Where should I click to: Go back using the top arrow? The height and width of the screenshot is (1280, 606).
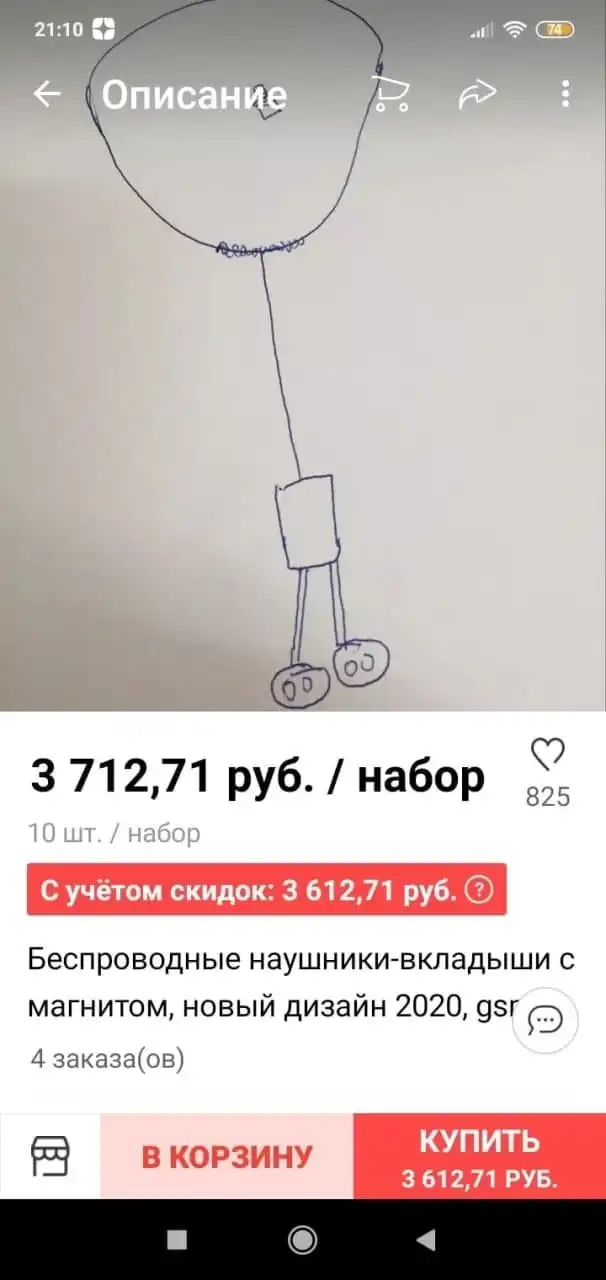[47, 94]
